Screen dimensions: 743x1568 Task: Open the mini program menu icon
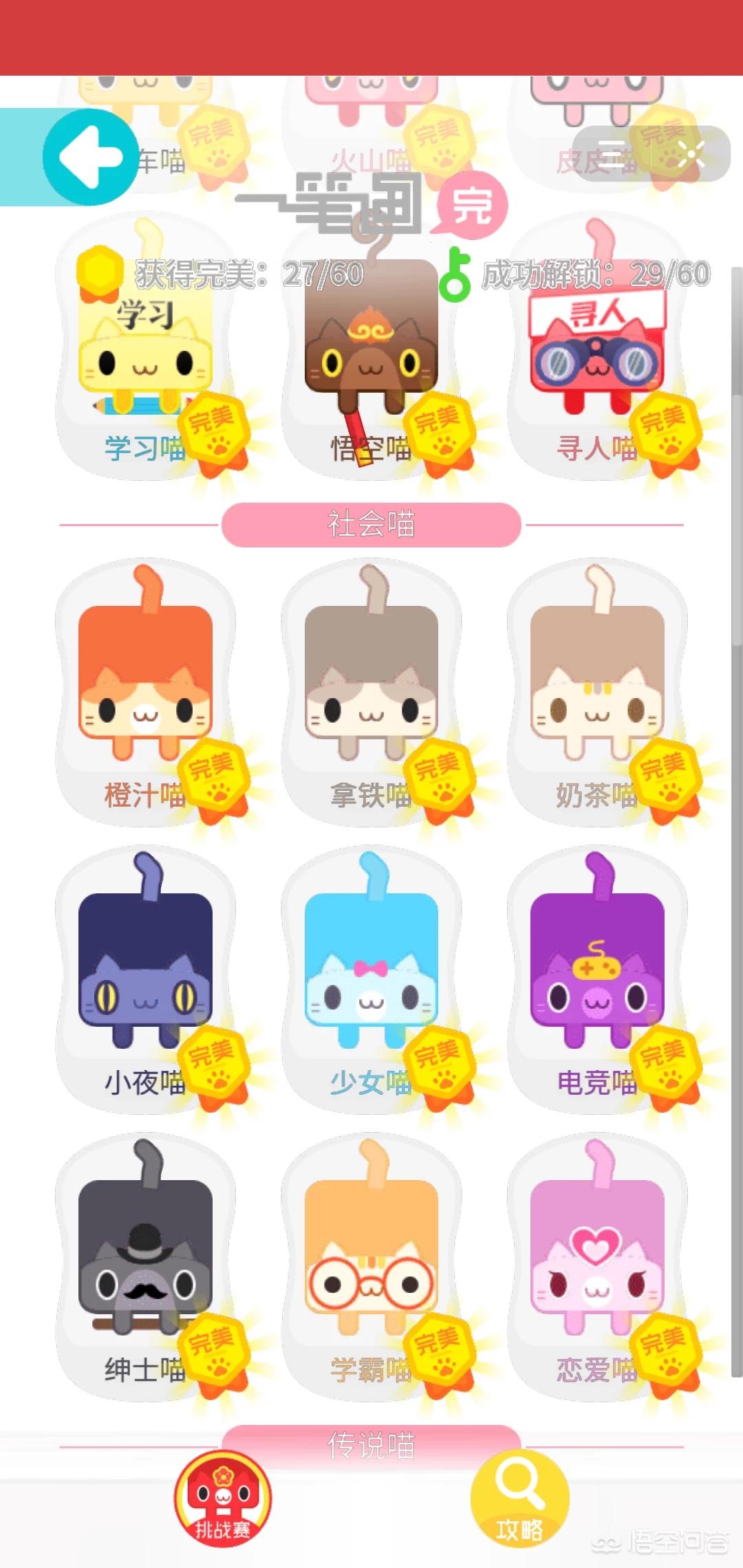(612, 154)
